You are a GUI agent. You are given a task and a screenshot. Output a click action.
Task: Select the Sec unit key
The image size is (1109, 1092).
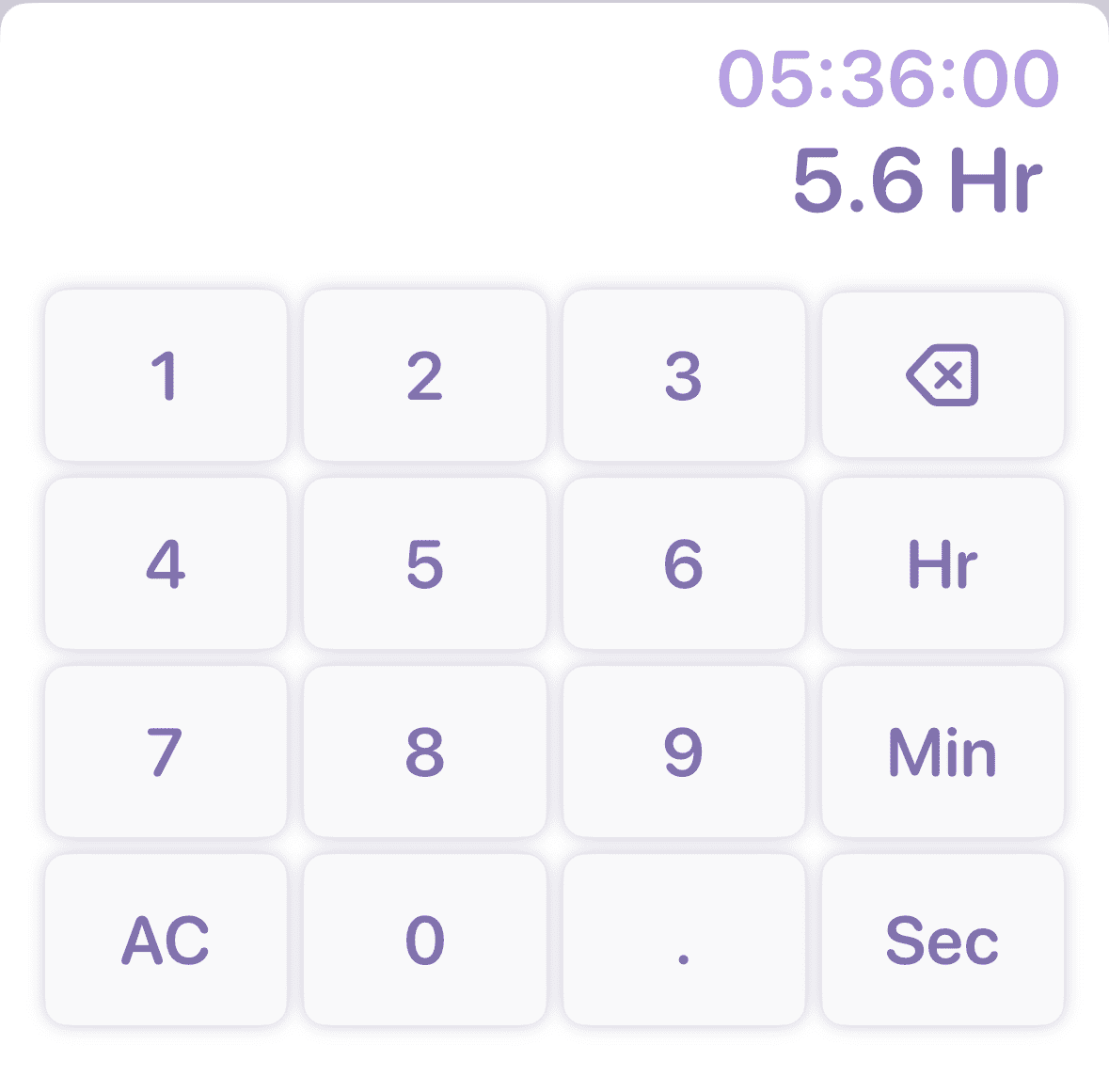[x=943, y=940]
